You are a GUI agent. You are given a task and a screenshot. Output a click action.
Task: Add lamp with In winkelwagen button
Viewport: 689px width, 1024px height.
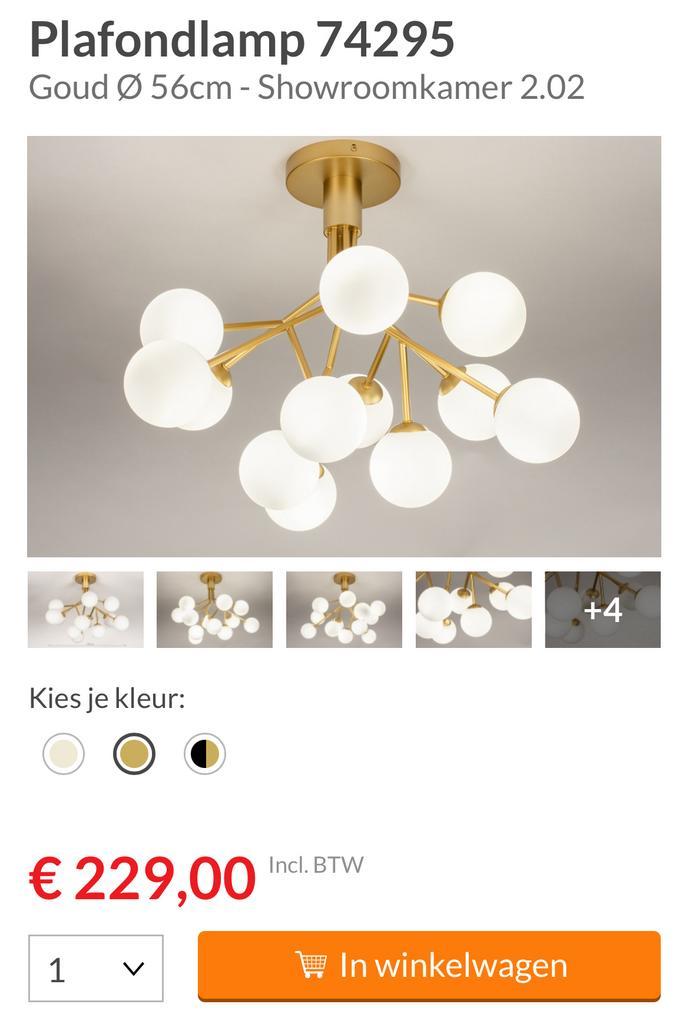pyautogui.click(x=429, y=965)
